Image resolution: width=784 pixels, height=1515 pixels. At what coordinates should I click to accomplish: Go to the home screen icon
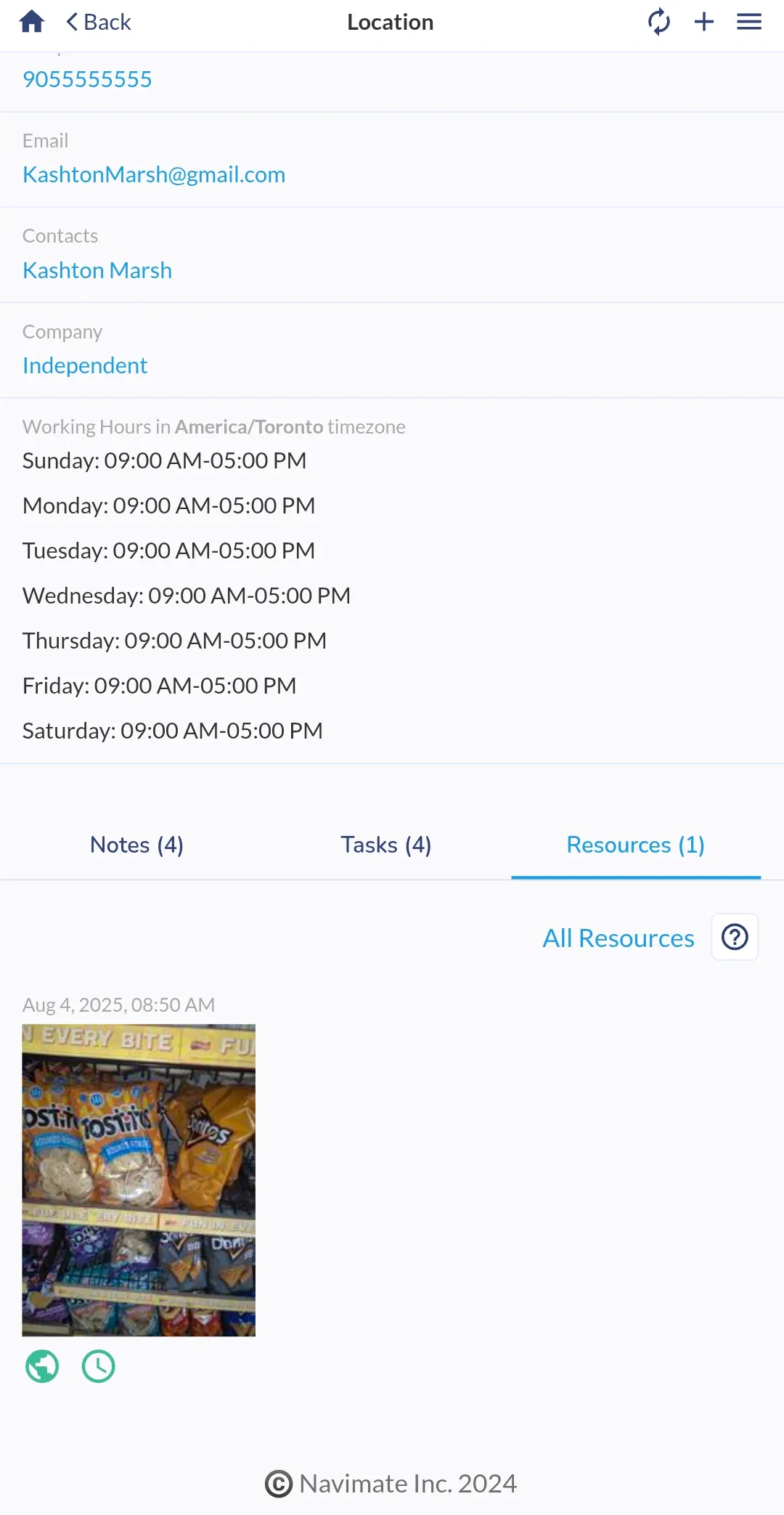[32, 22]
